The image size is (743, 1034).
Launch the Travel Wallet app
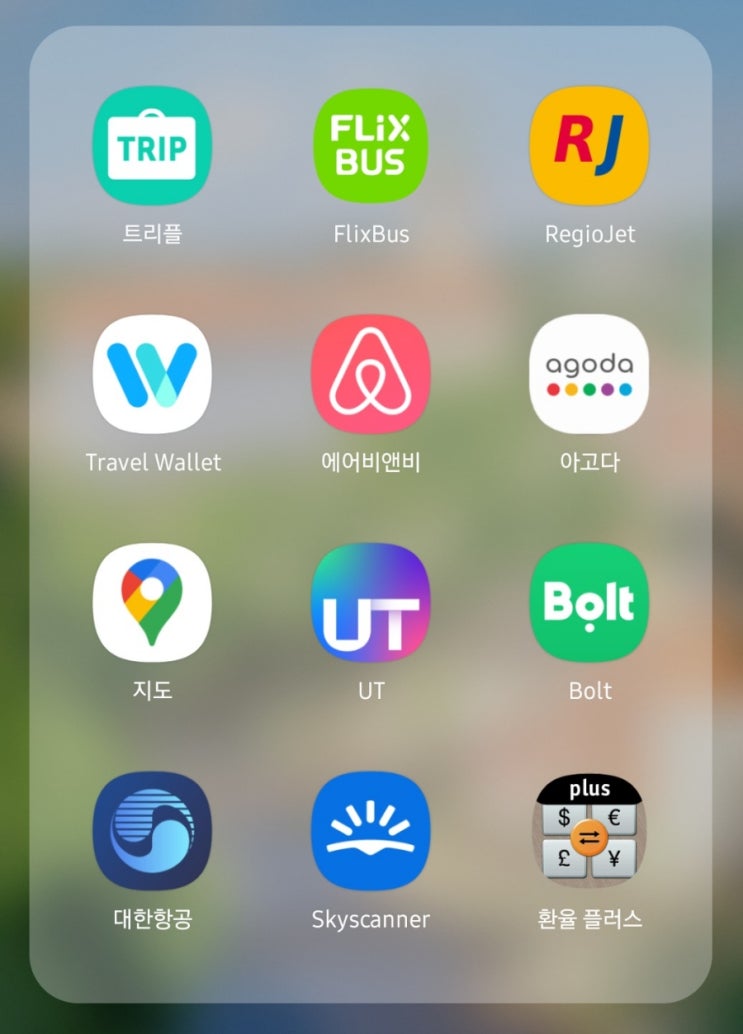click(x=152, y=374)
